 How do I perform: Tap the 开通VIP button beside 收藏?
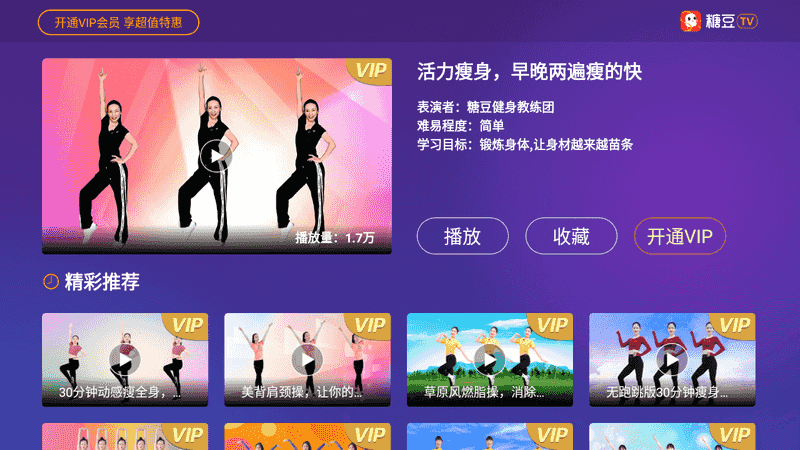(x=679, y=236)
